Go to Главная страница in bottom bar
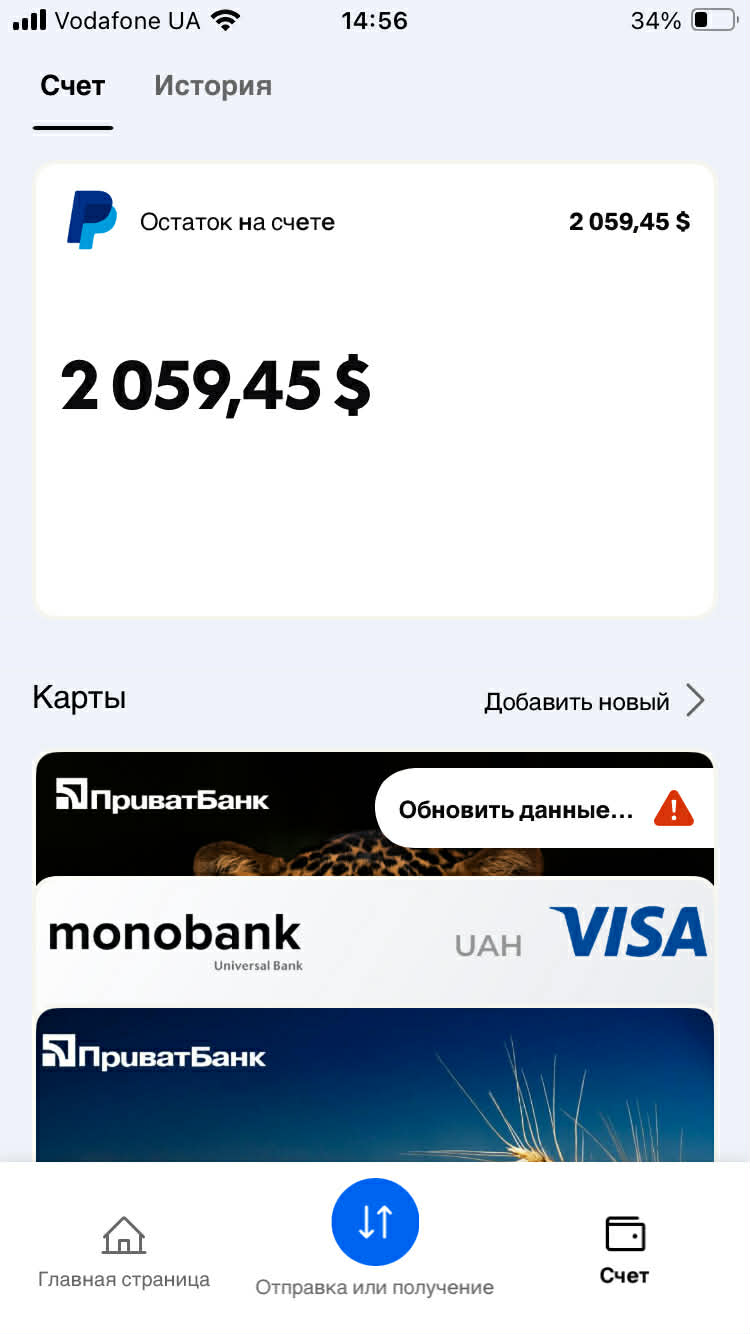 (124, 1251)
